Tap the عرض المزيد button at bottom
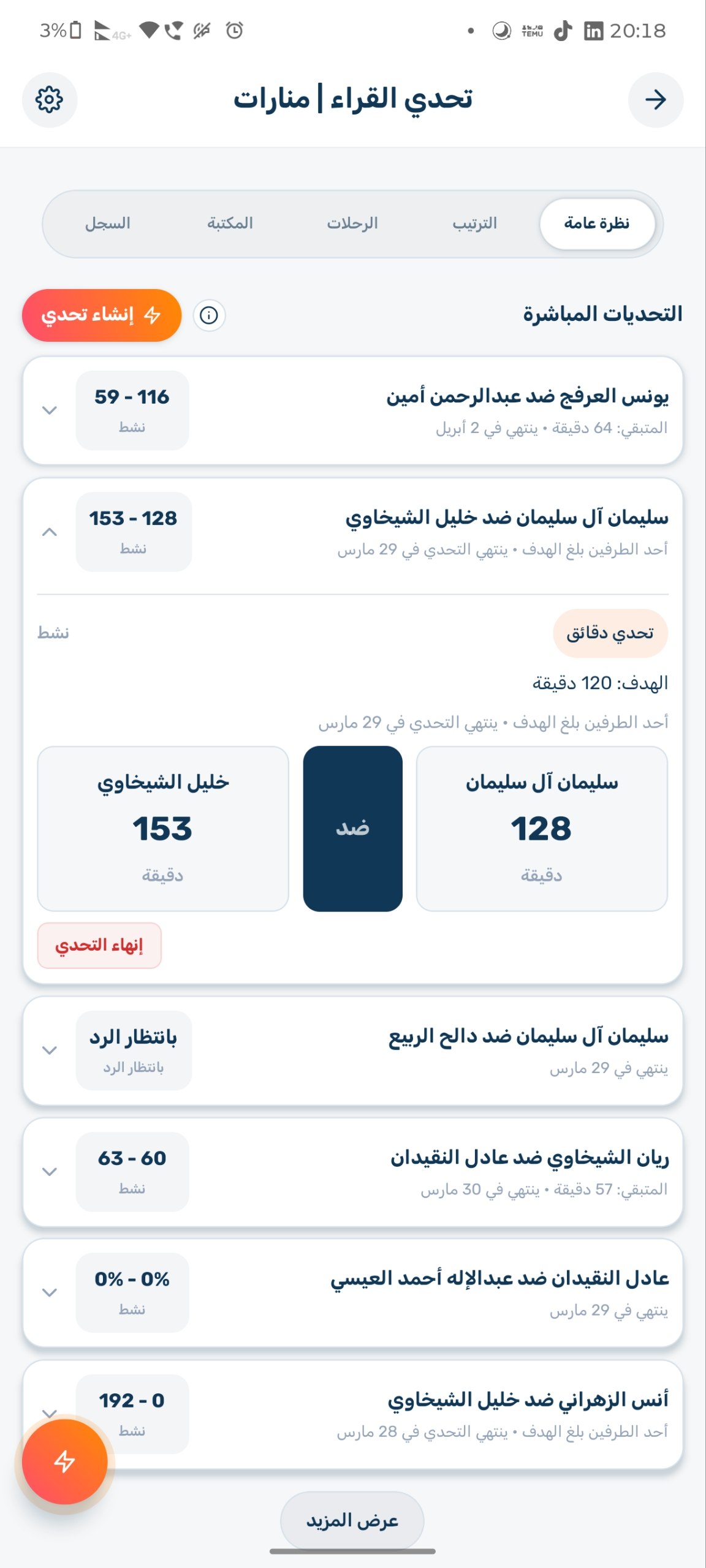706x1568 pixels. point(352,1523)
